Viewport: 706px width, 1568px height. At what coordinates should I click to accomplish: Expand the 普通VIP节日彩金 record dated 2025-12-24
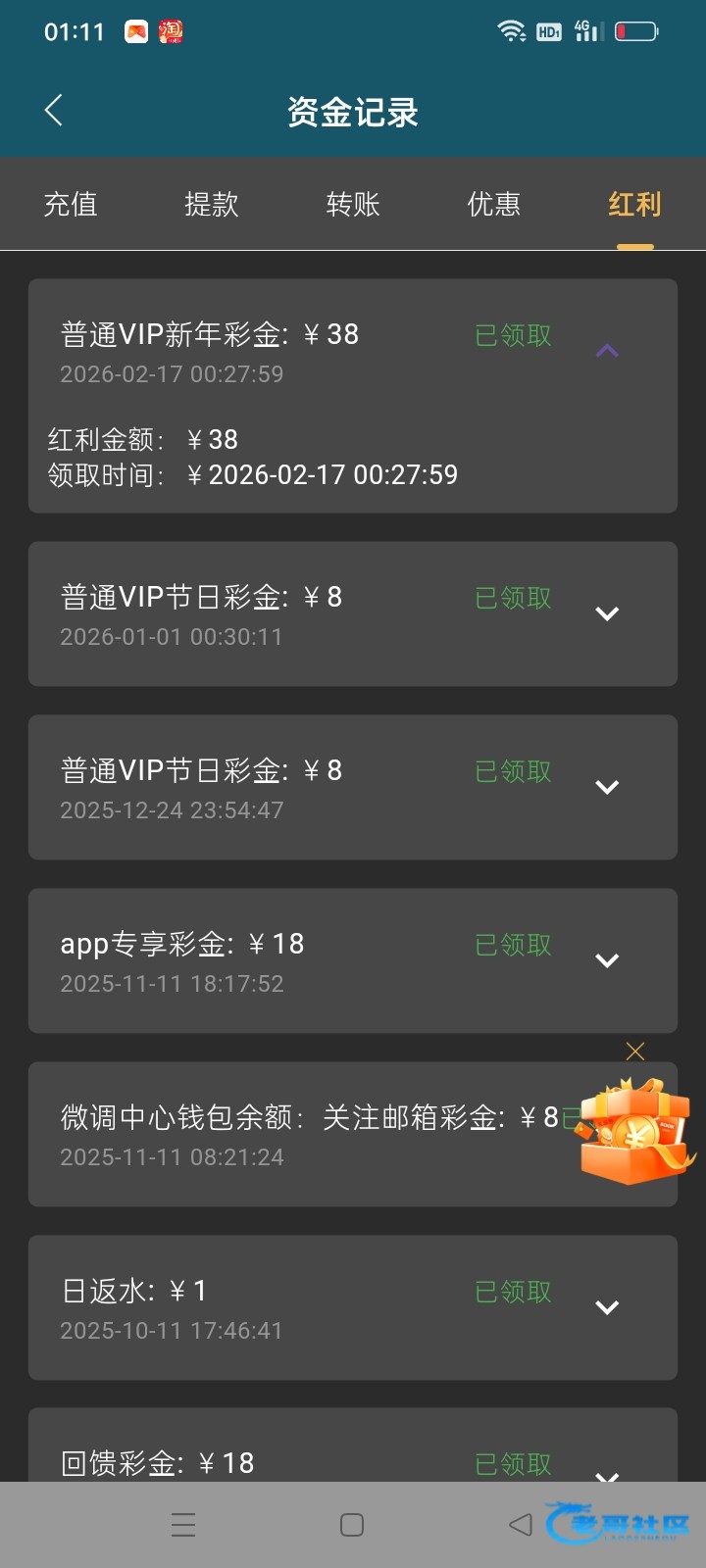pos(607,787)
